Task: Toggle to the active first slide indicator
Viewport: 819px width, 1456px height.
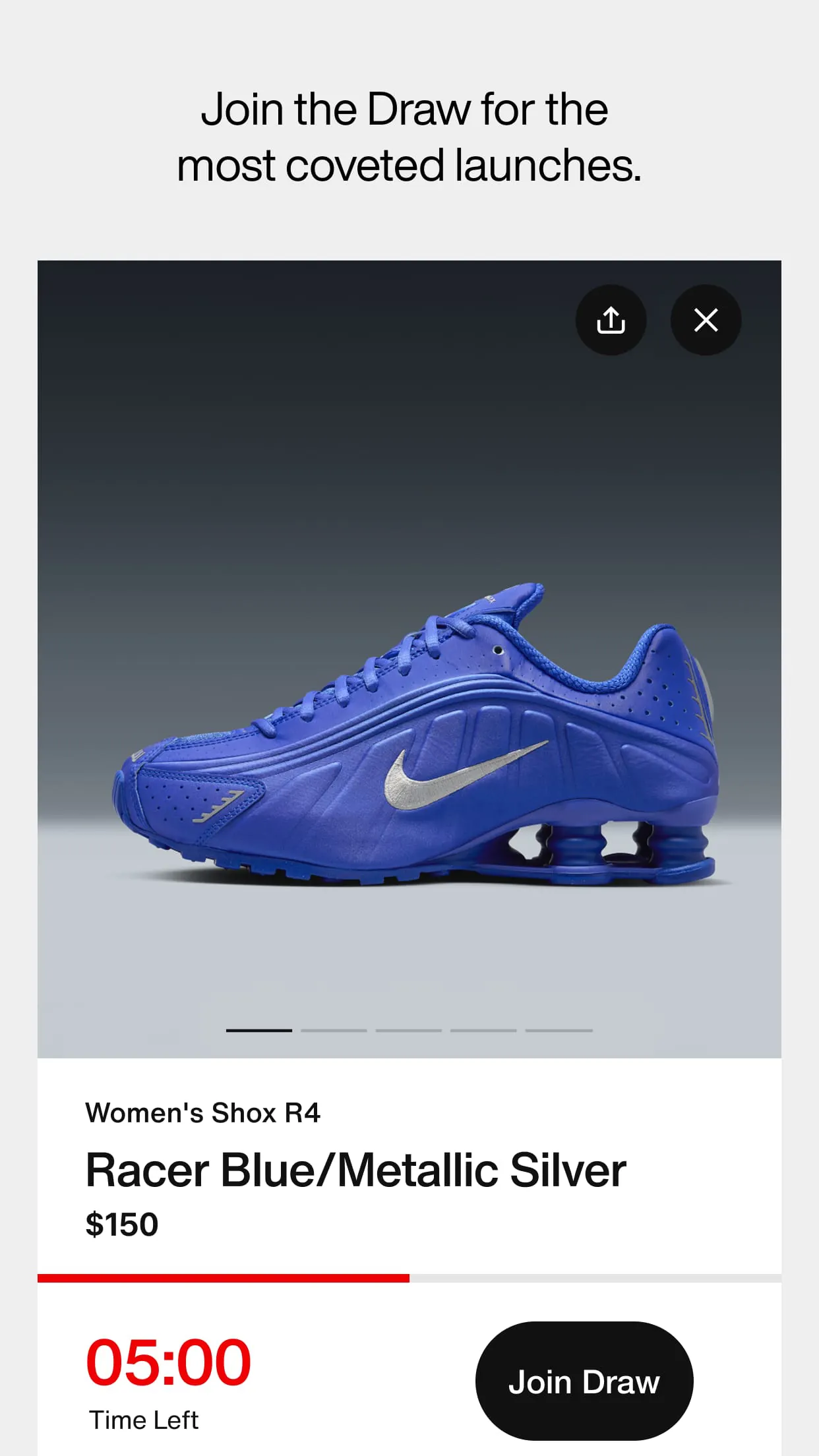Action: [x=259, y=1030]
